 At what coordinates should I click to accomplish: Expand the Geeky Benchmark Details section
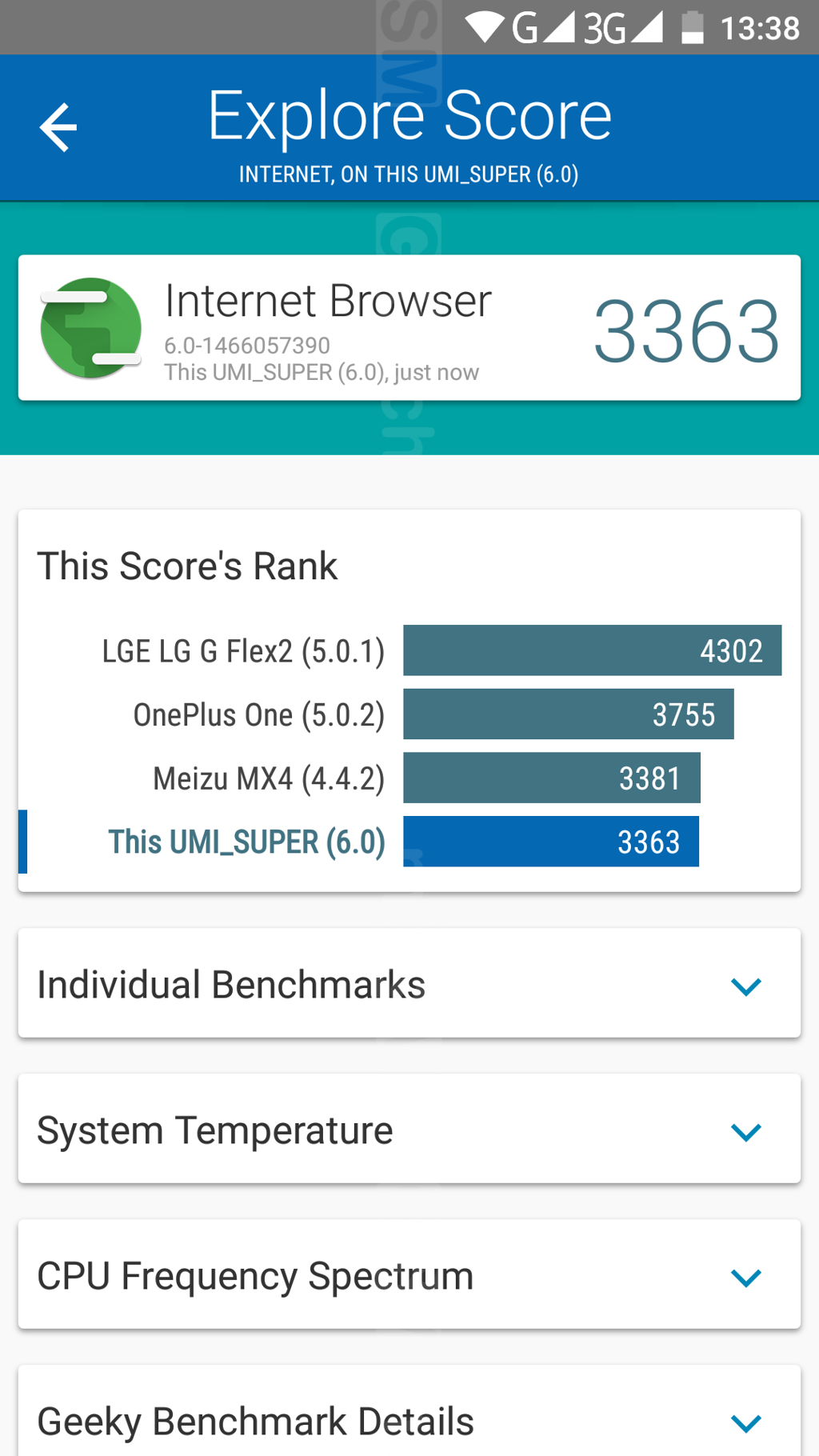click(x=745, y=1422)
